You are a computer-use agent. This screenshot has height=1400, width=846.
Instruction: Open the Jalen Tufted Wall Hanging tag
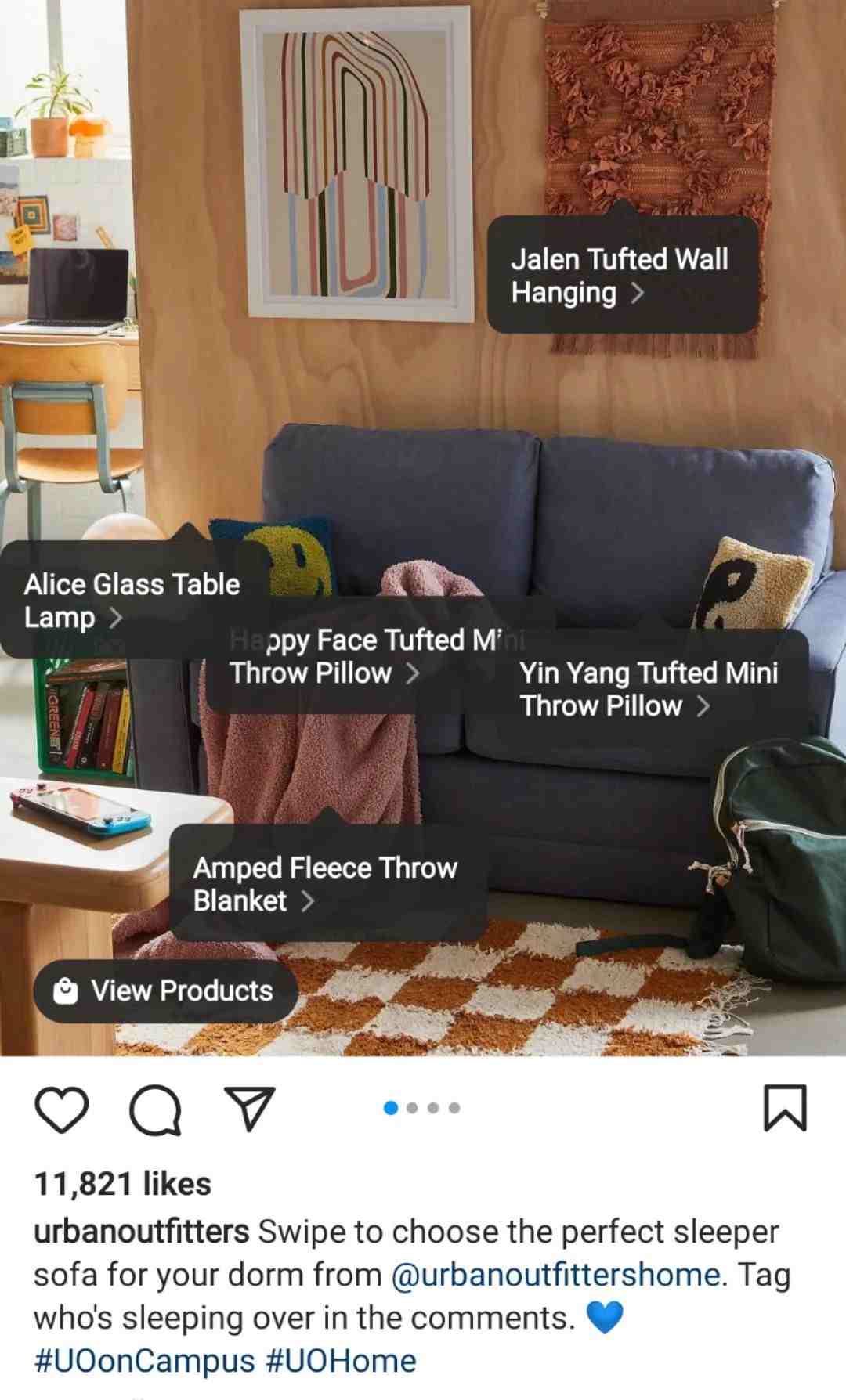point(620,276)
